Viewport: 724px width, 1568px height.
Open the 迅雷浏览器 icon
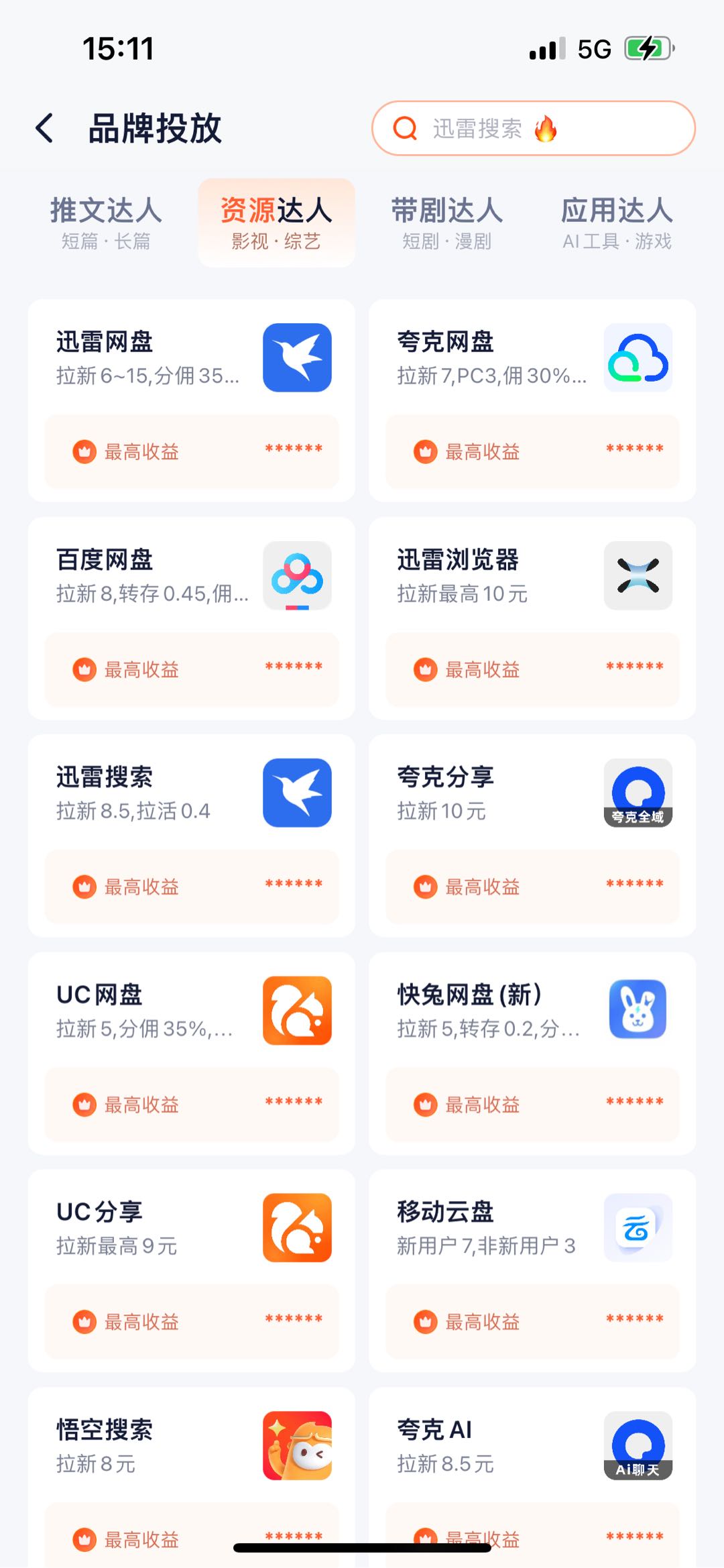[638, 575]
